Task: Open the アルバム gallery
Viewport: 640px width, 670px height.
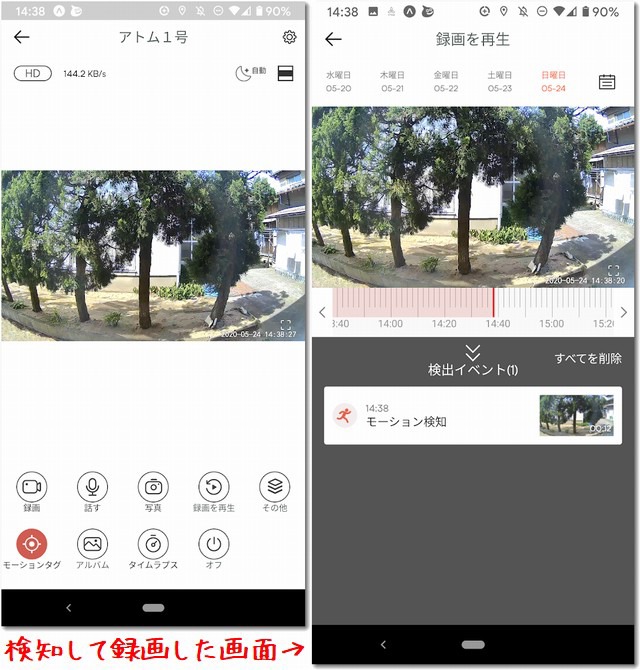Action: [x=92, y=544]
